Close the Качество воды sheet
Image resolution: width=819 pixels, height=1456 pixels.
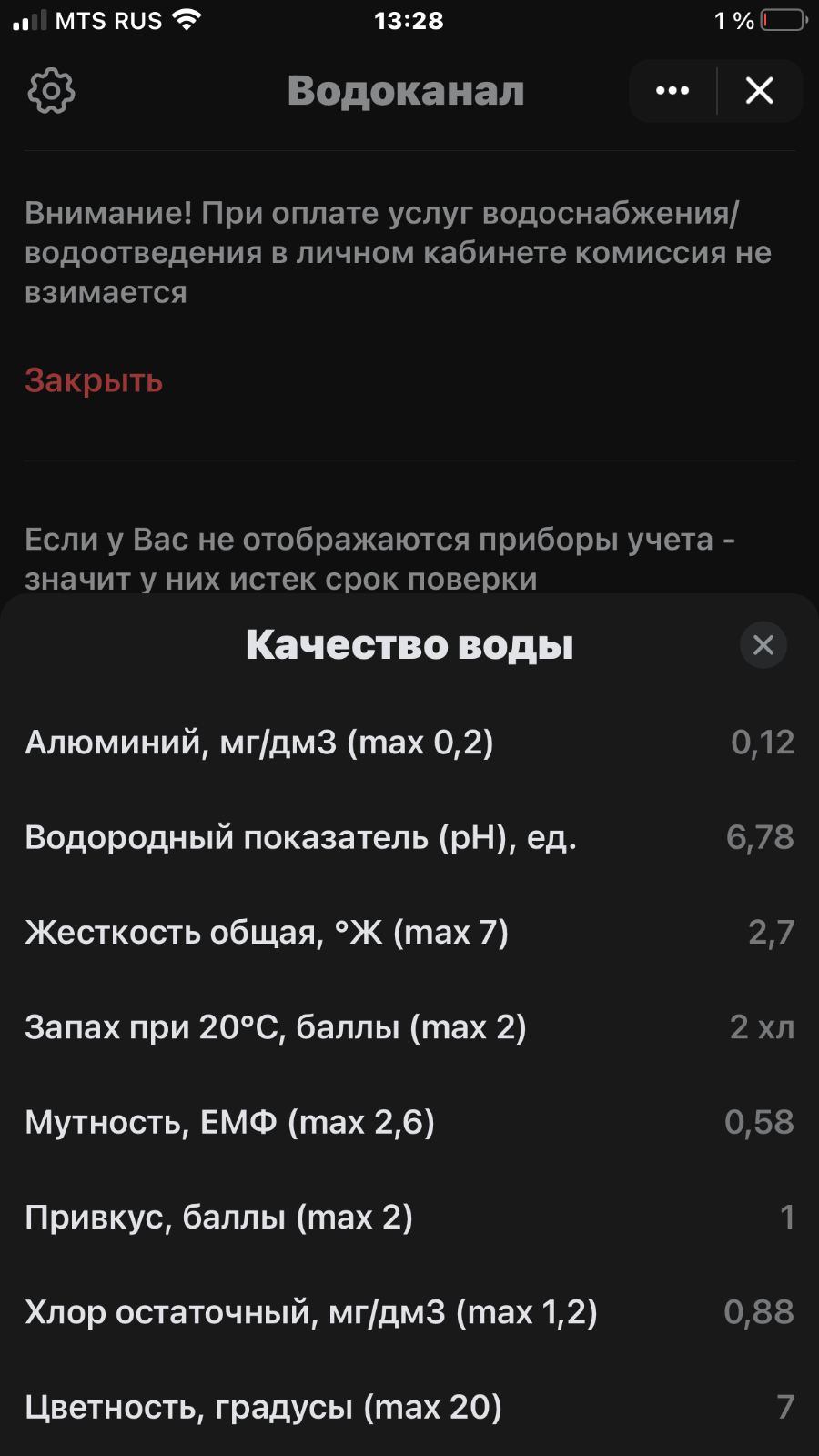pos(763,645)
